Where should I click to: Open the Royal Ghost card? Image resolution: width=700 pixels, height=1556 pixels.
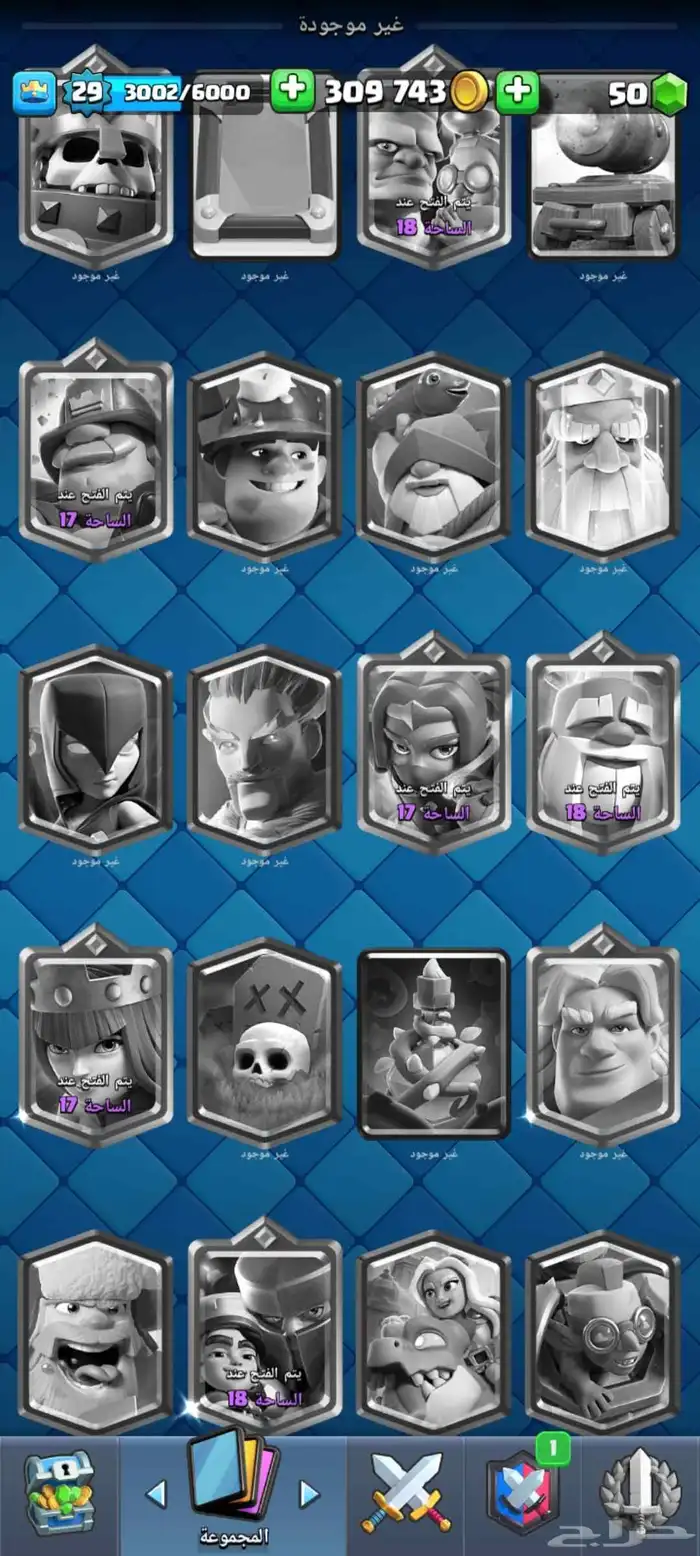pos(603,455)
